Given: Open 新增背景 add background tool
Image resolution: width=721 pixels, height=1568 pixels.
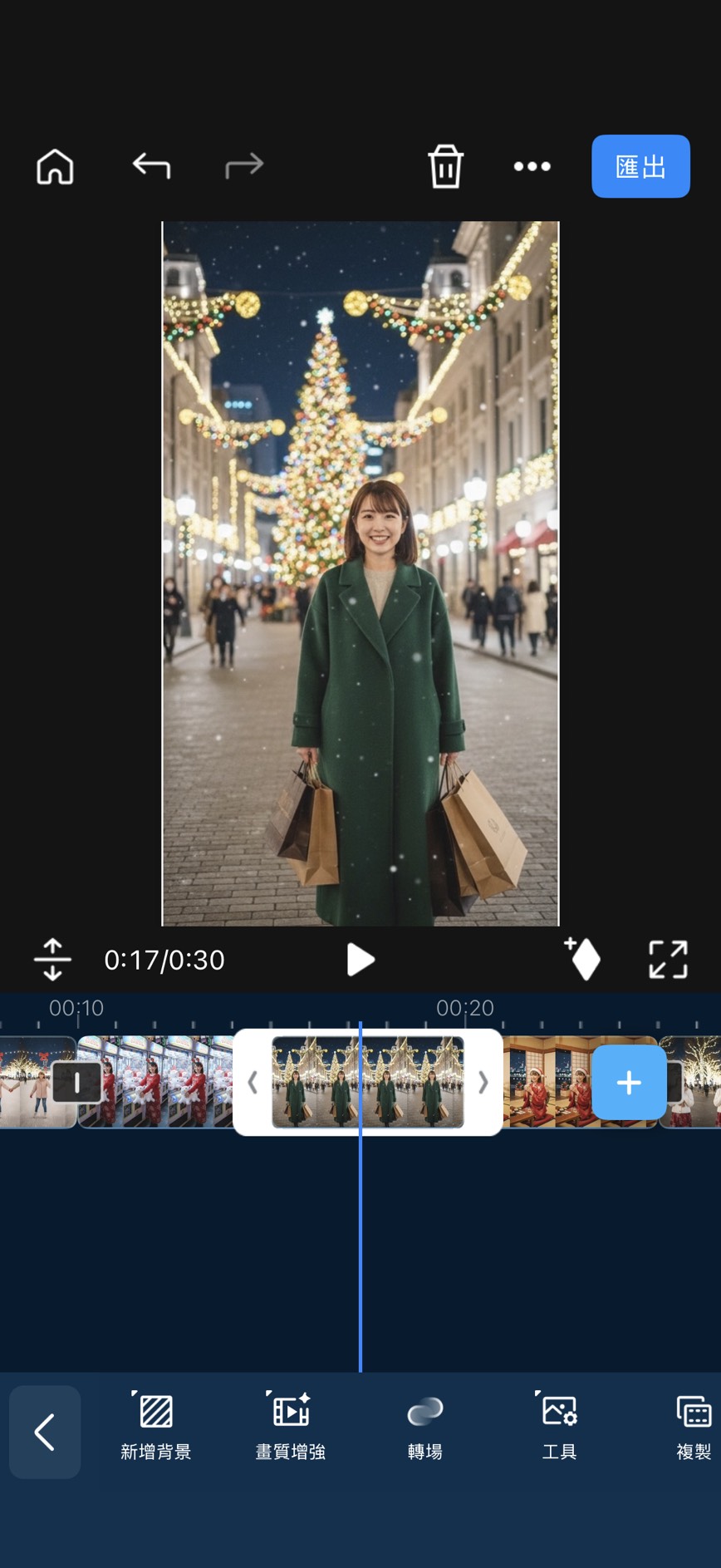Looking at the screenshot, I should pyautogui.click(x=156, y=1426).
